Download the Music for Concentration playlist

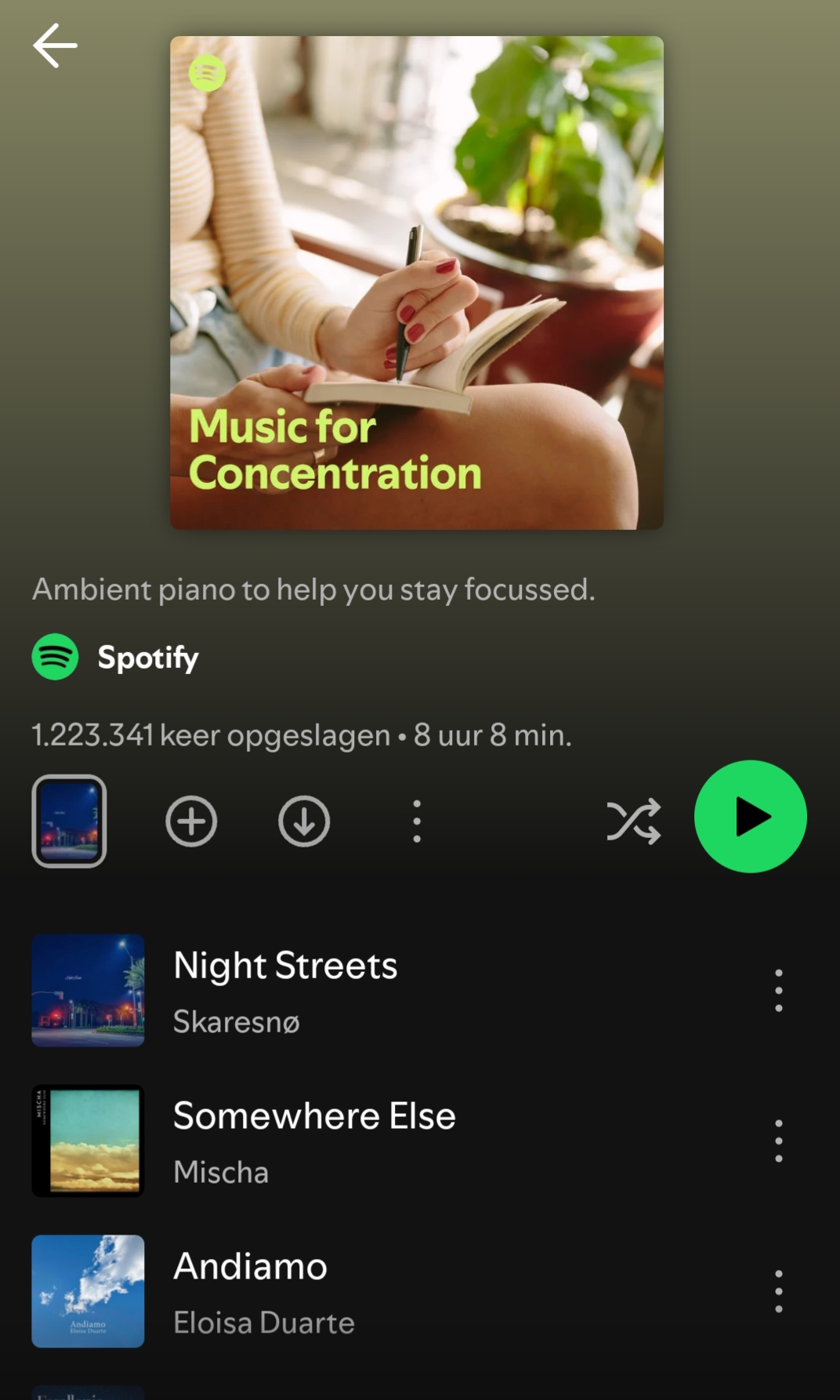click(x=304, y=821)
